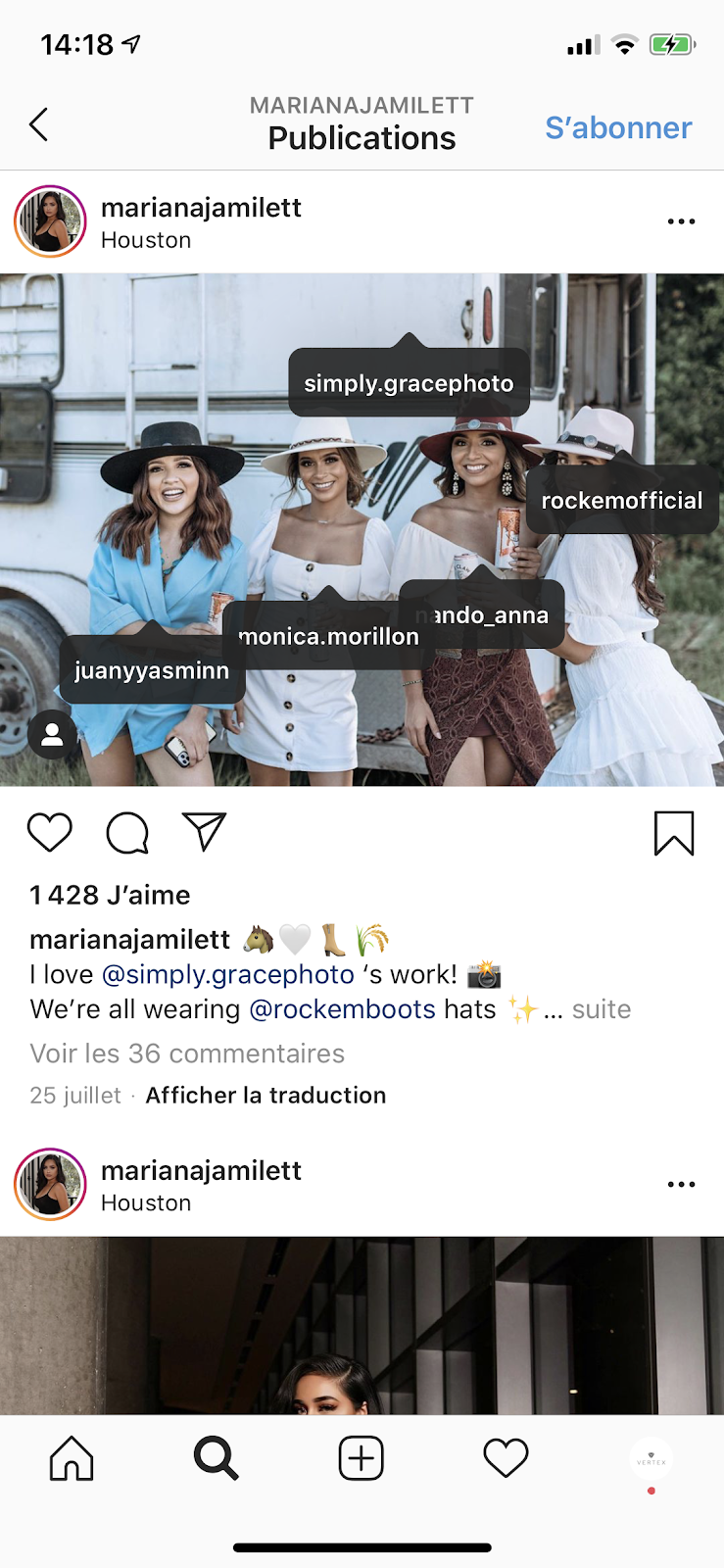
Task: Go back with the top-left arrow
Action: click(38, 124)
